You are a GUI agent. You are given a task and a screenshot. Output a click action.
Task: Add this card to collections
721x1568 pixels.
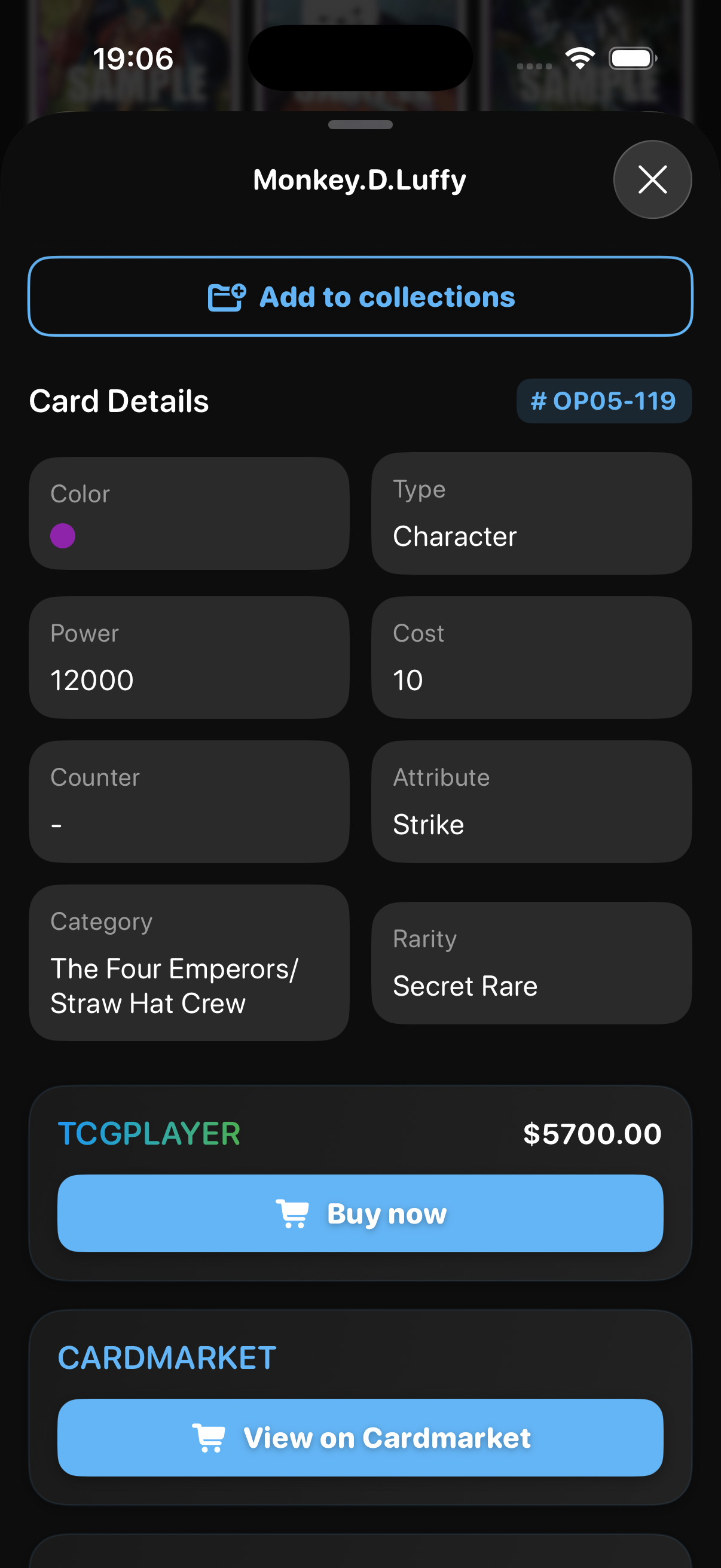[360, 297]
